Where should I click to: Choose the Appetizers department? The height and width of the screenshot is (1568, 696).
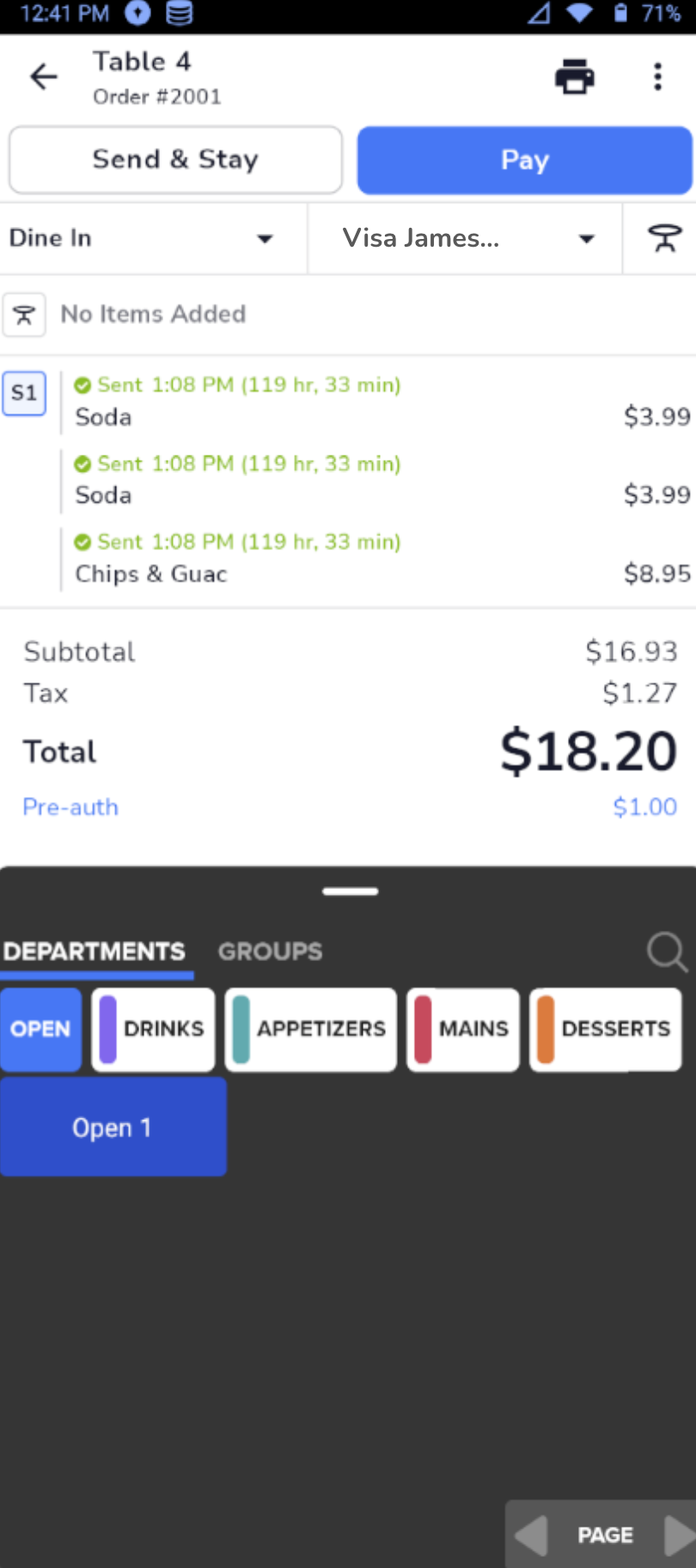310,1028
